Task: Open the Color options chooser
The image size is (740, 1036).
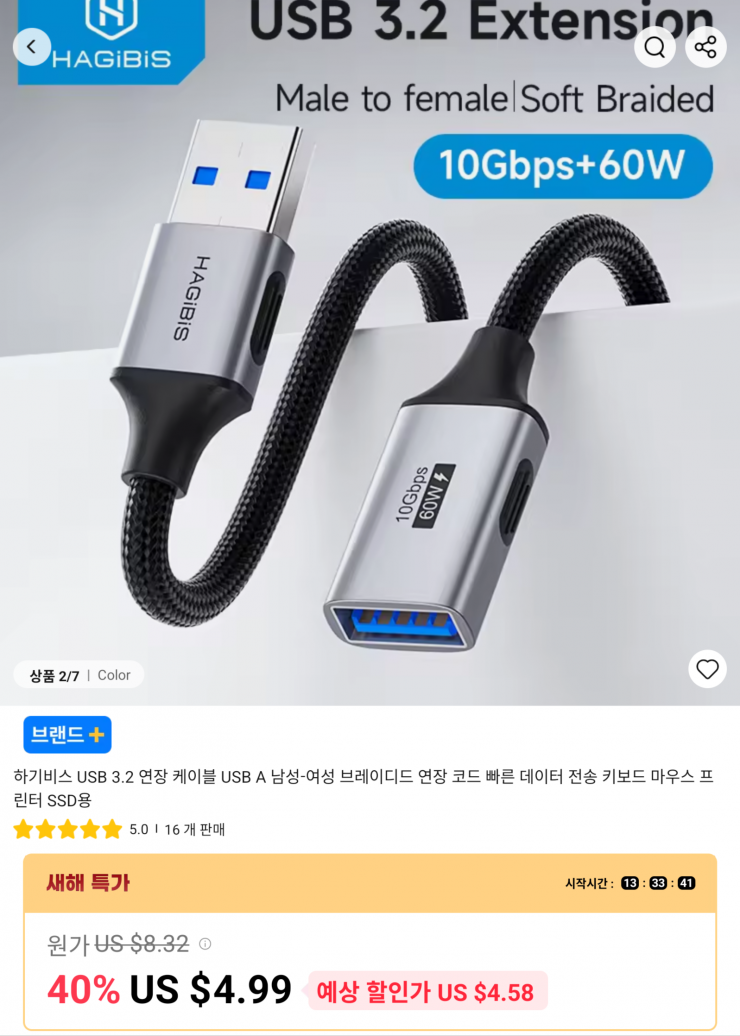Action: pos(113,674)
